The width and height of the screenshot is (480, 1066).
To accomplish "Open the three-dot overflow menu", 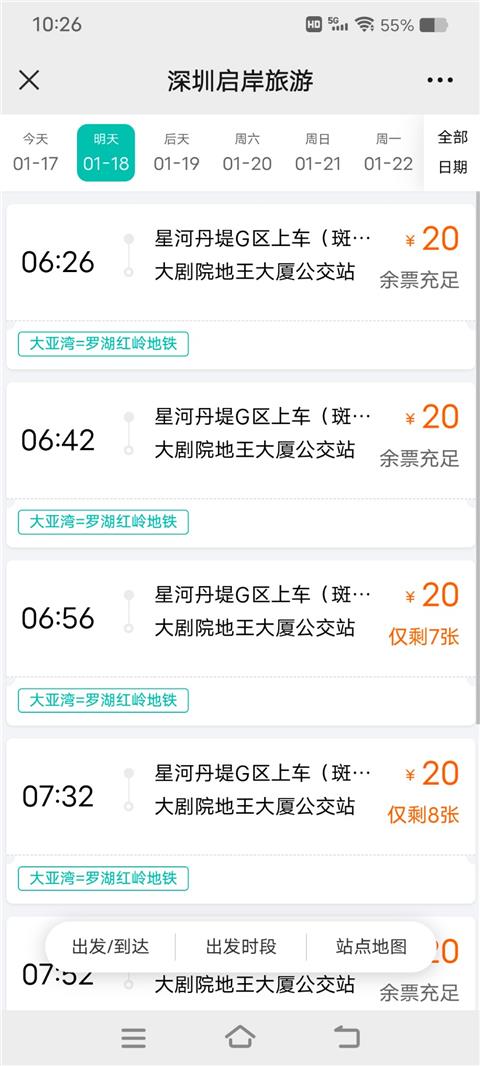I will 440,80.
